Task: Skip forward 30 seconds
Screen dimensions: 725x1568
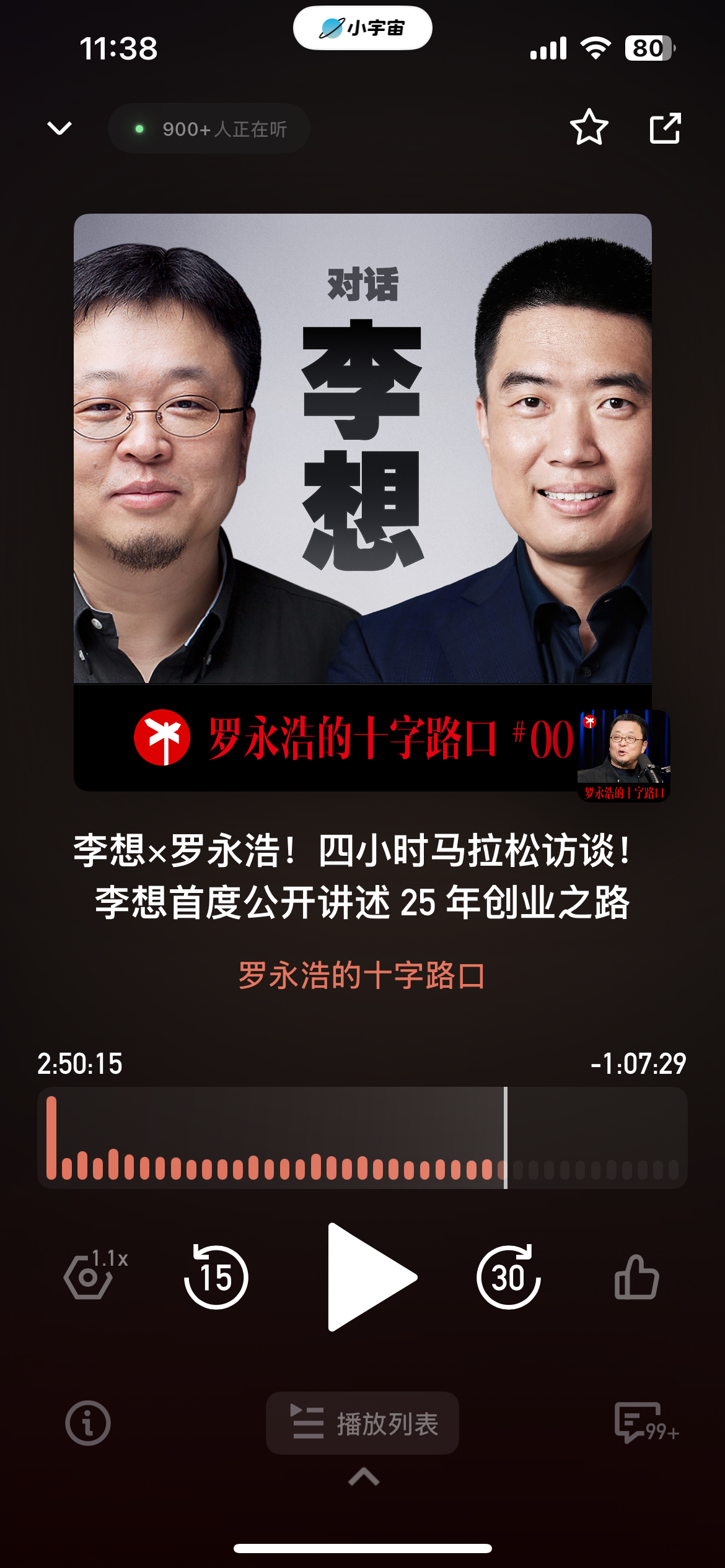Action: pos(509,1276)
